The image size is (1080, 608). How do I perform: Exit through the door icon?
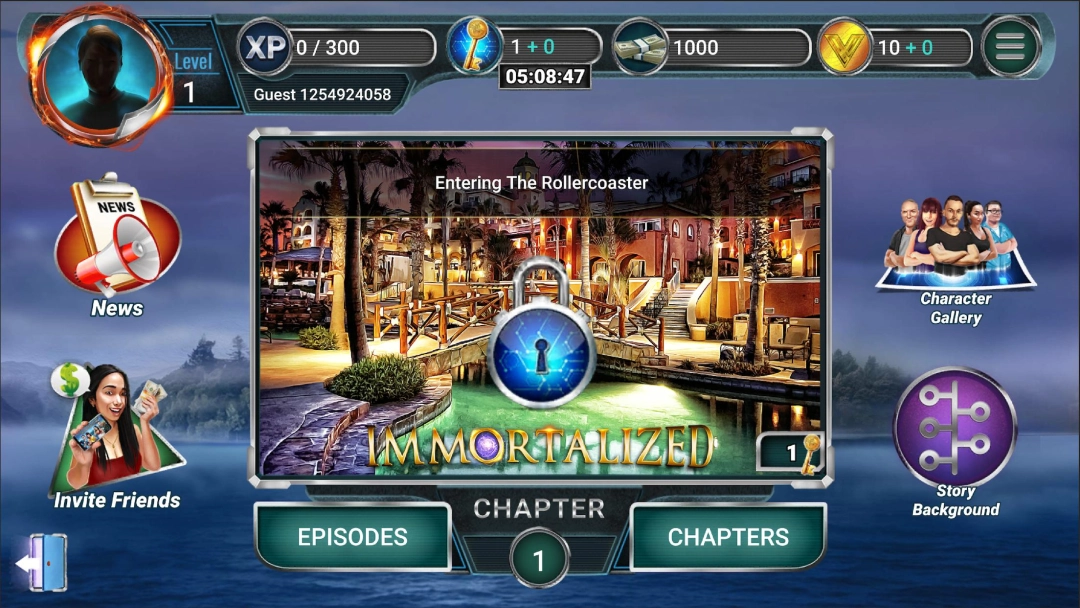[x=43, y=563]
